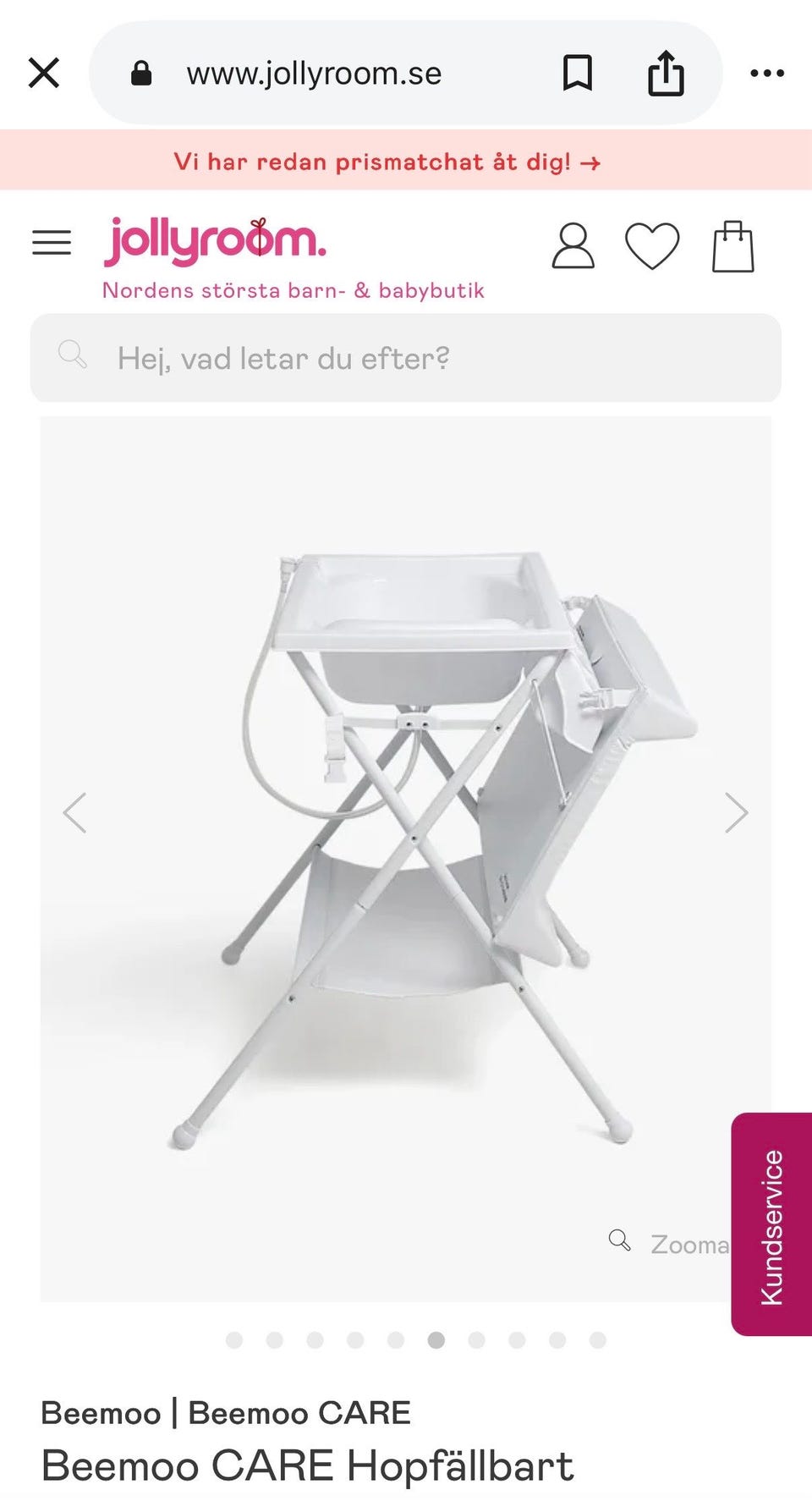This screenshot has width=812, height=1512.
Task: Show the next product image
Action: (736, 813)
